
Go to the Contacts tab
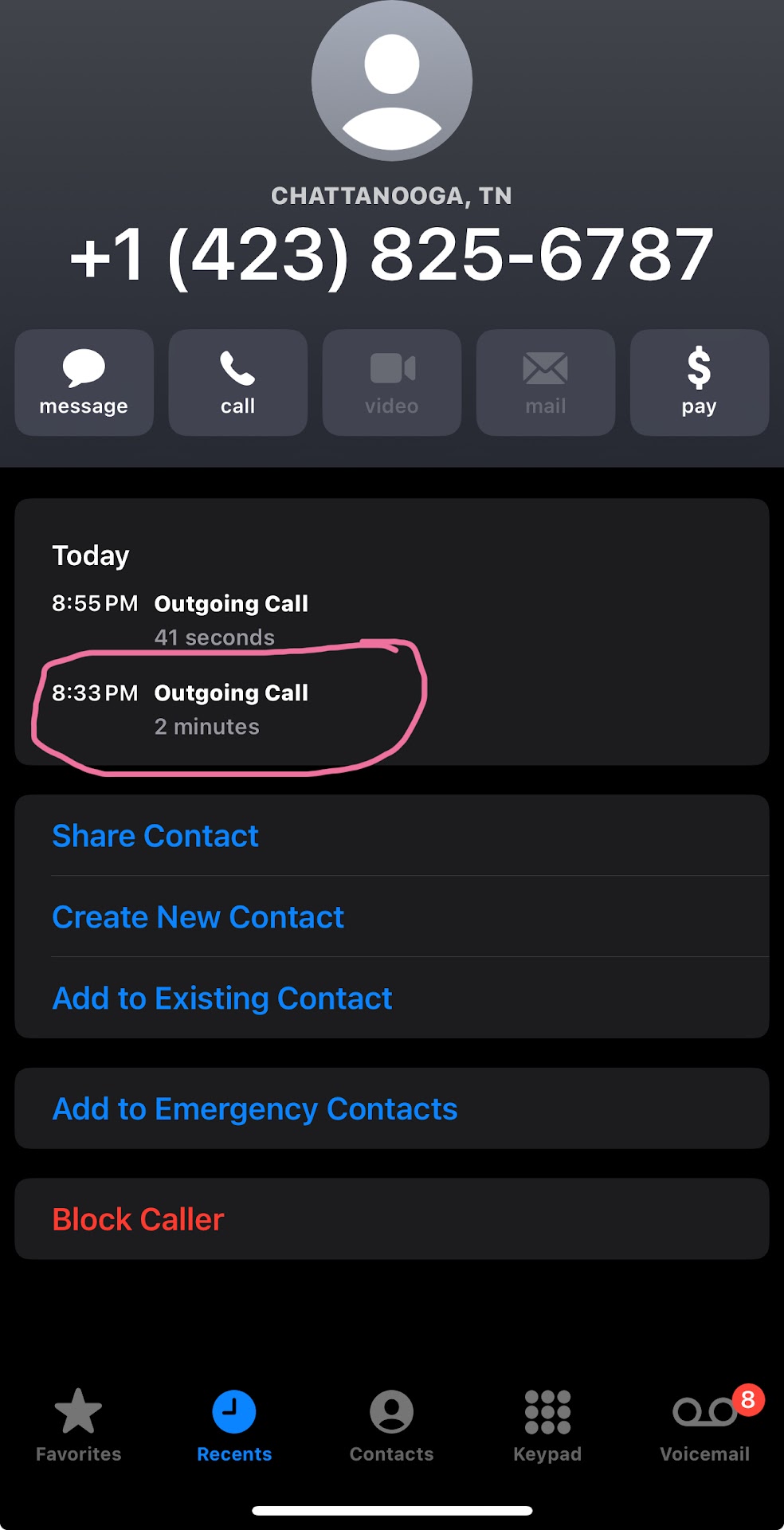pos(391,1426)
